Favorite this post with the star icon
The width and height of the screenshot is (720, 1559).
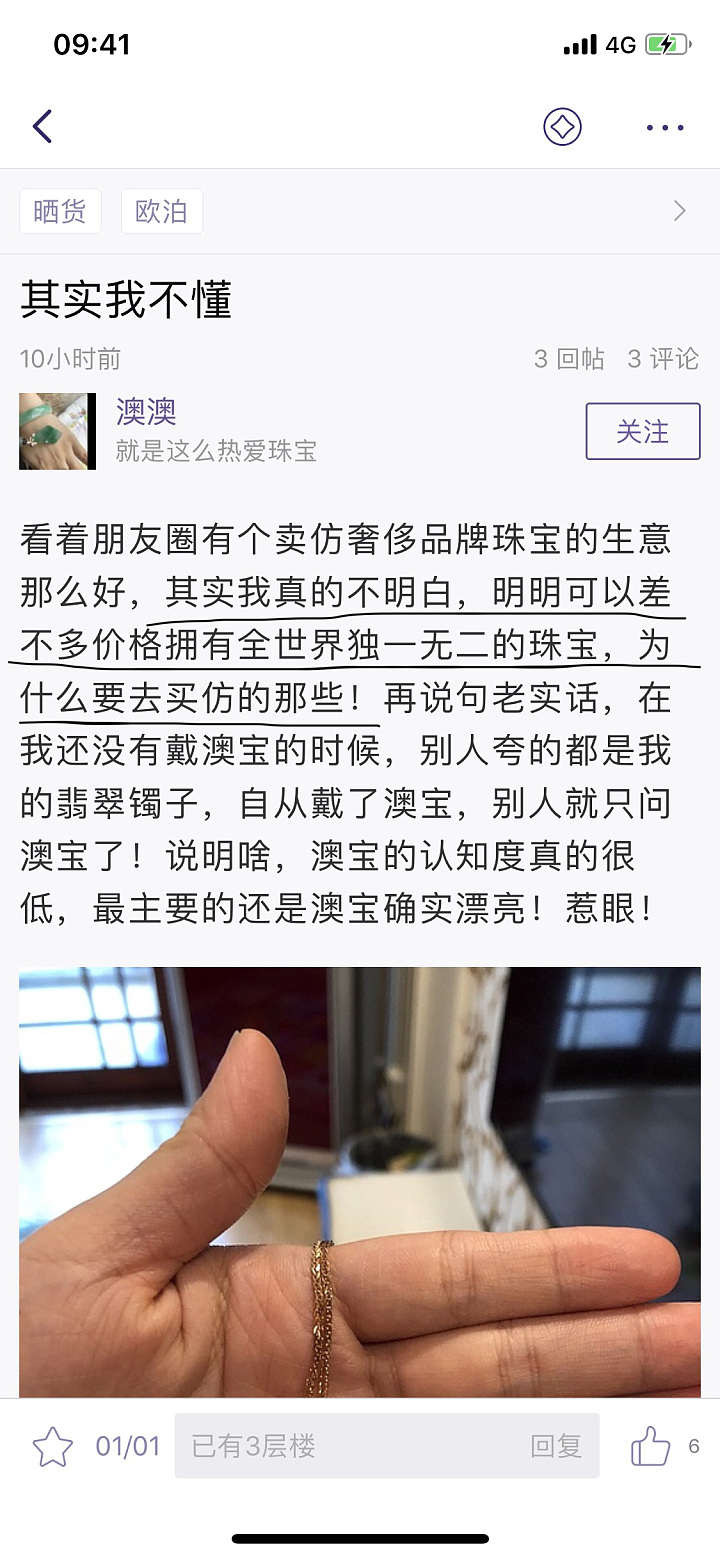pyautogui.click(x=52, y=1447)
